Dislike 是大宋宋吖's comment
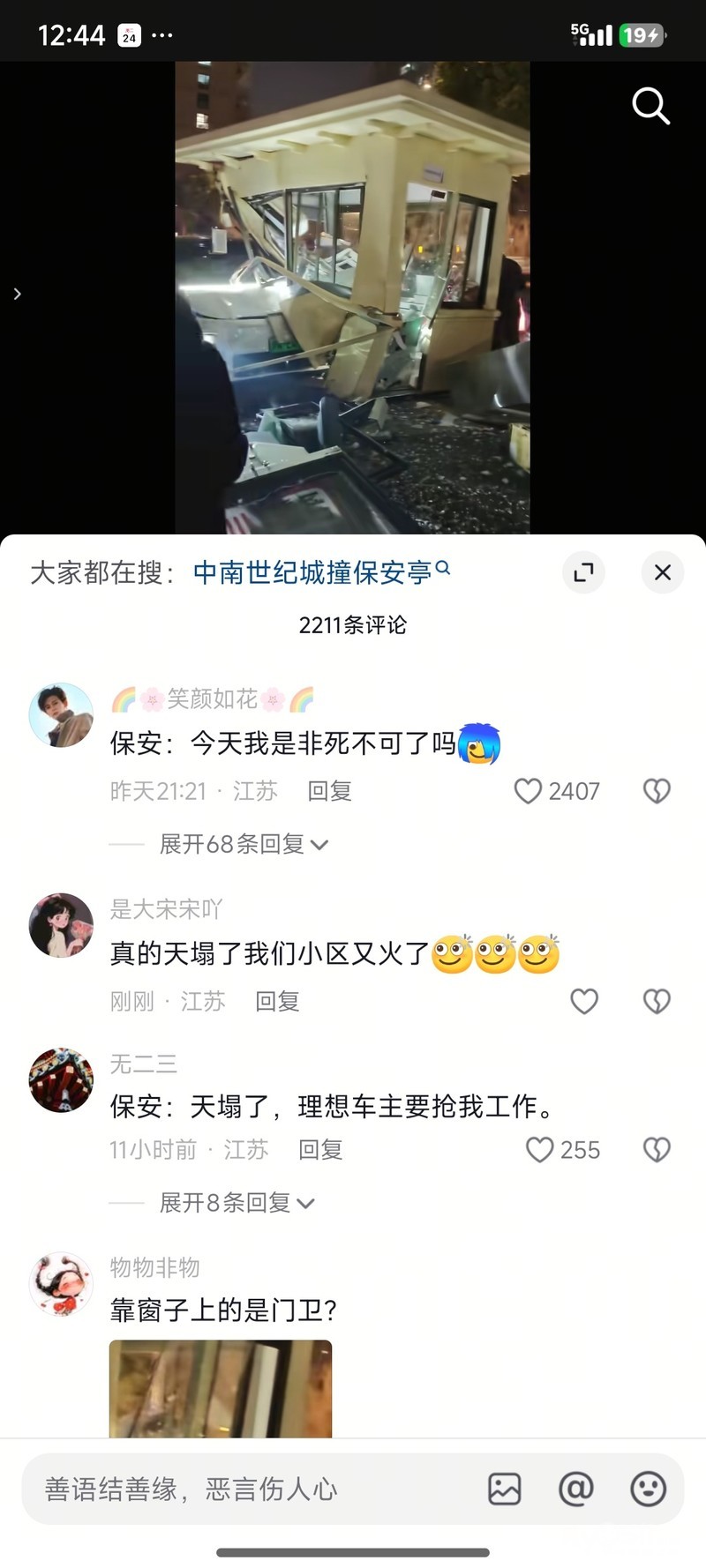706x1568 pixels. point(657,1001)
